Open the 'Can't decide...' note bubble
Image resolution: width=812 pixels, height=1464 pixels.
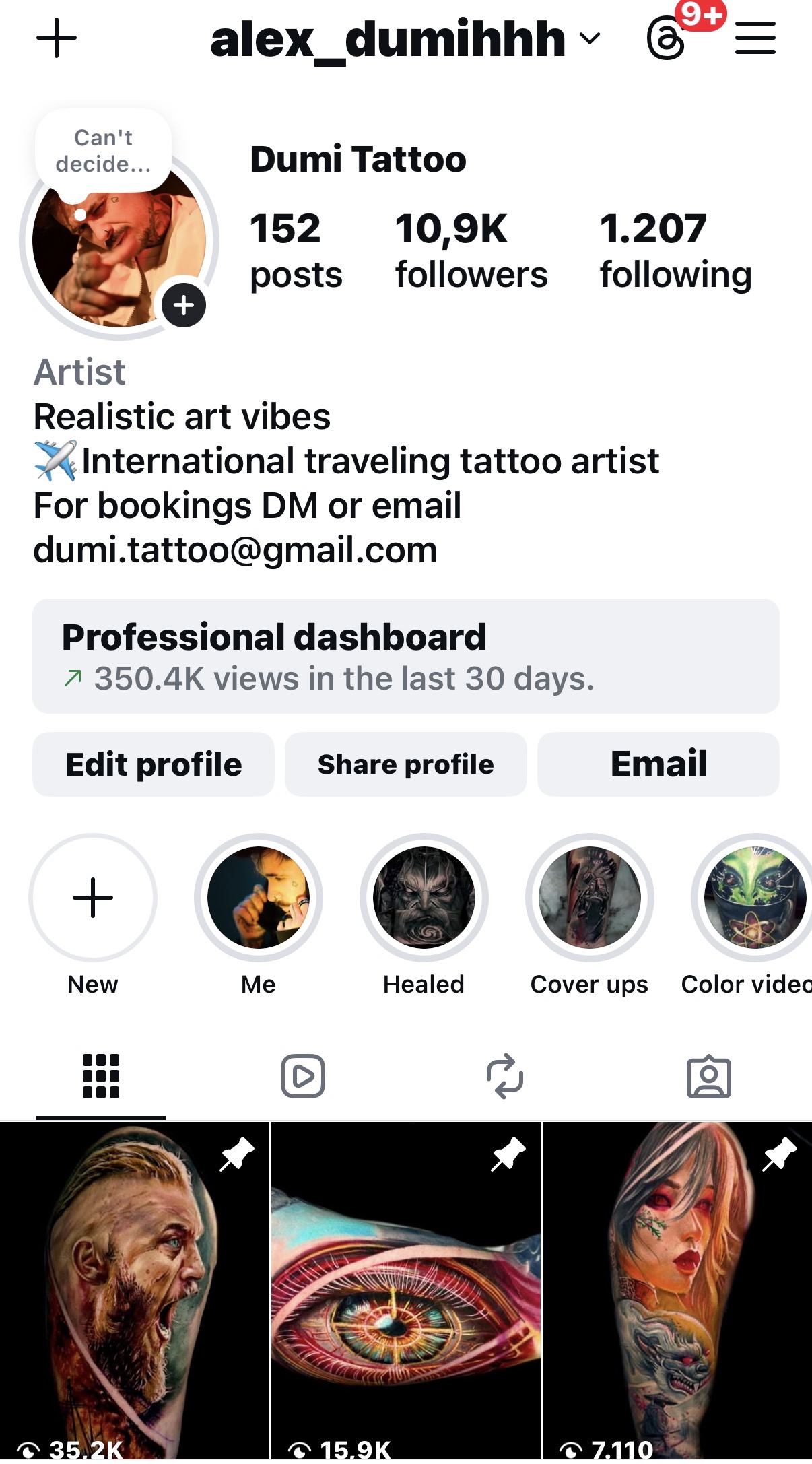click(x=102, y=148)
